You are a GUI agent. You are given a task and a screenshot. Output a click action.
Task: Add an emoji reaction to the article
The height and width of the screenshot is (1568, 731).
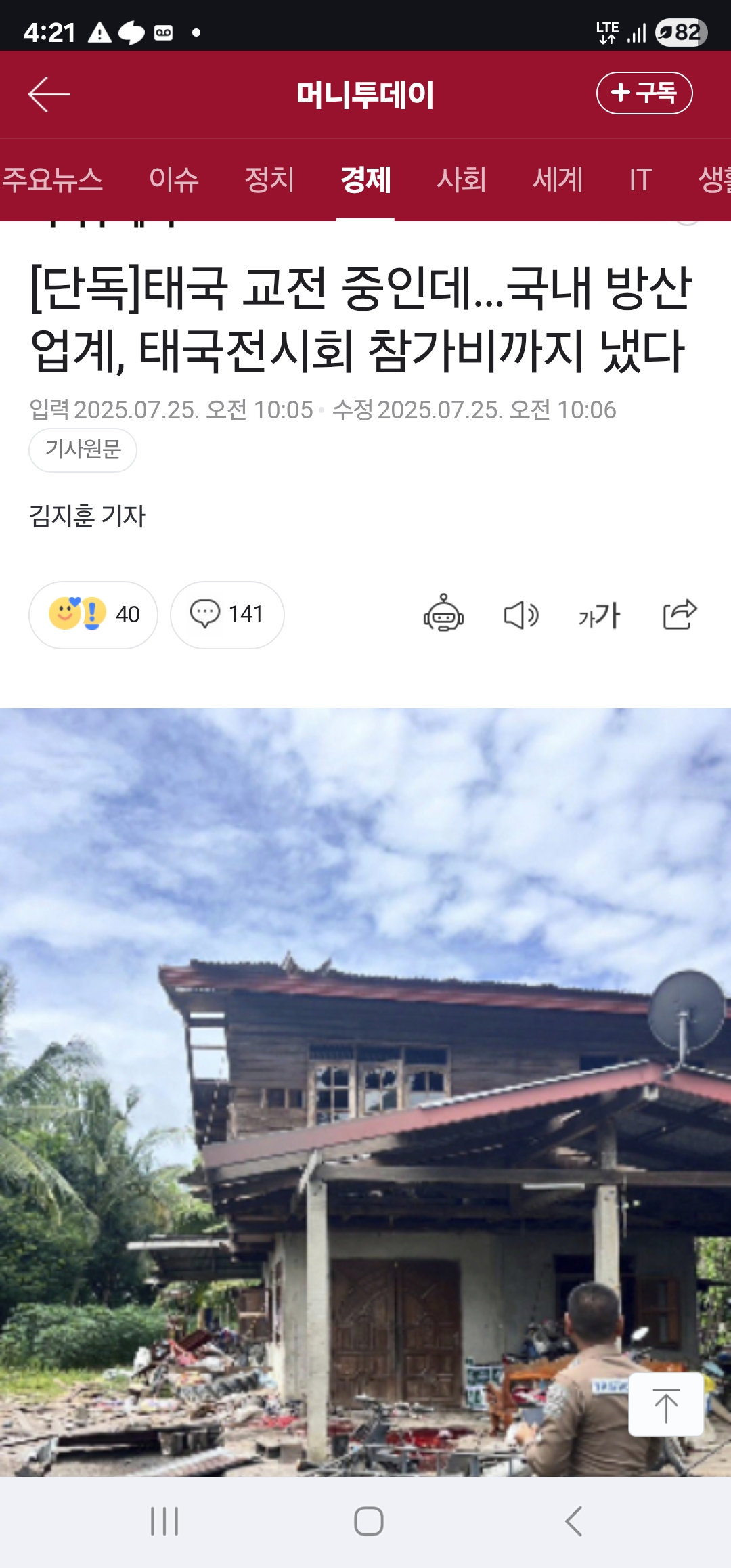(x=93, y=614)
